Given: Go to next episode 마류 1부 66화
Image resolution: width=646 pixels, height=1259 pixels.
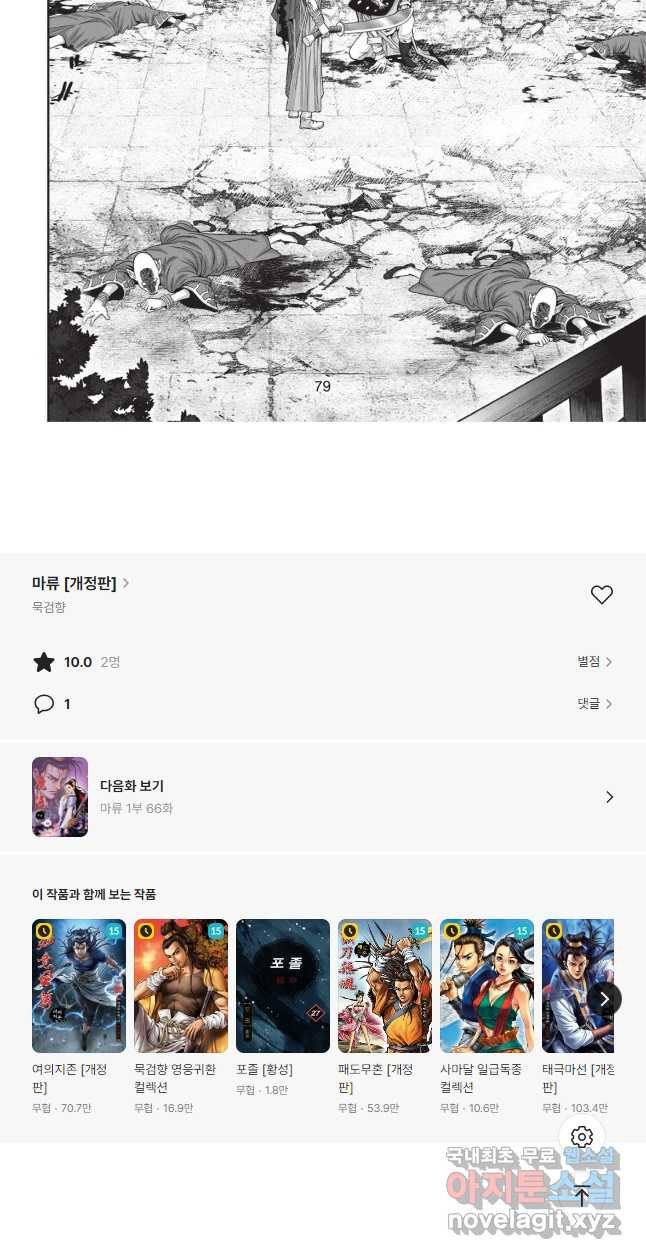Looking at the screenshot, I should (322, 797).
